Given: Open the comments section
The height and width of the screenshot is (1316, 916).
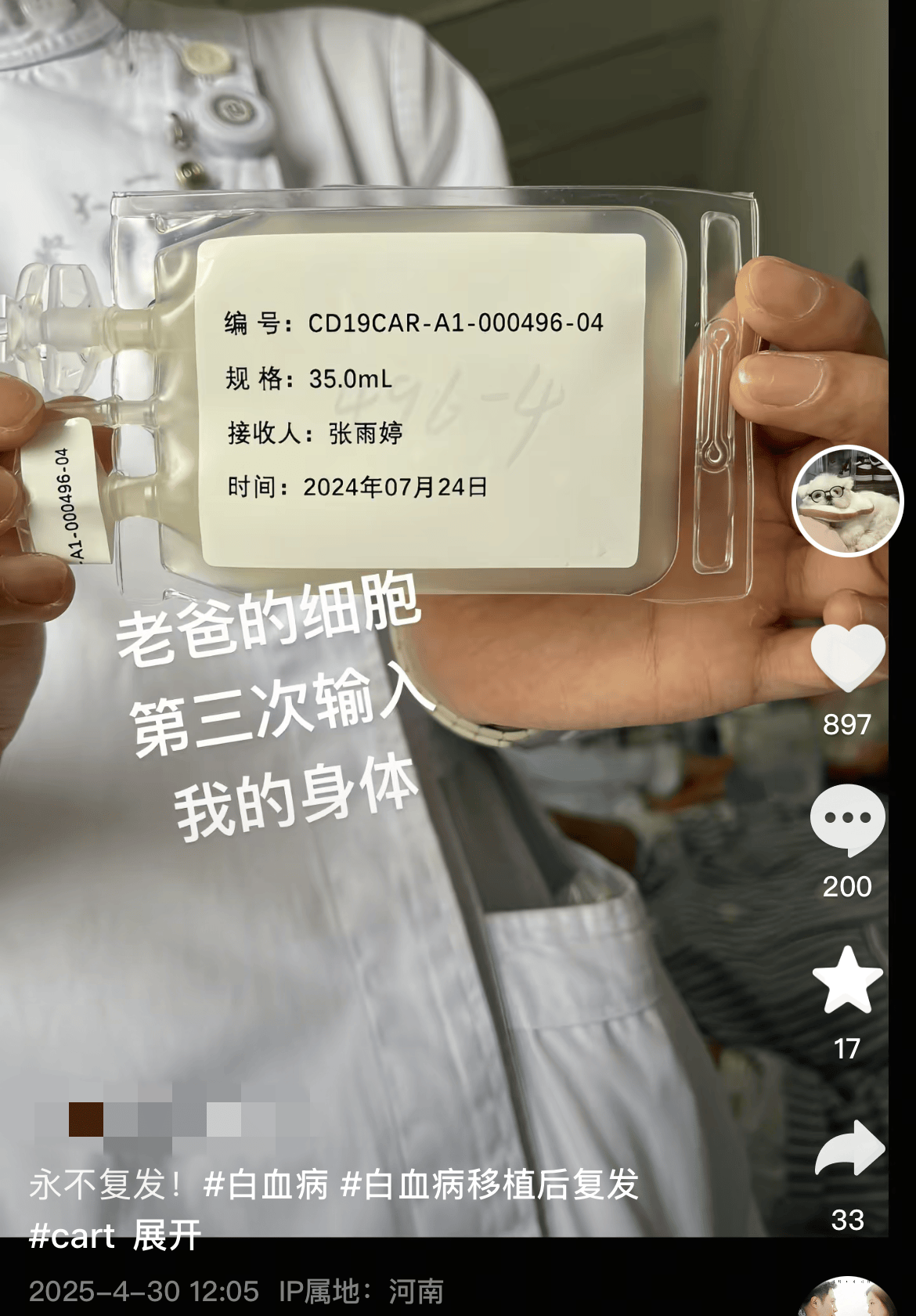Looking at the screenshot, I should point(847,820).
